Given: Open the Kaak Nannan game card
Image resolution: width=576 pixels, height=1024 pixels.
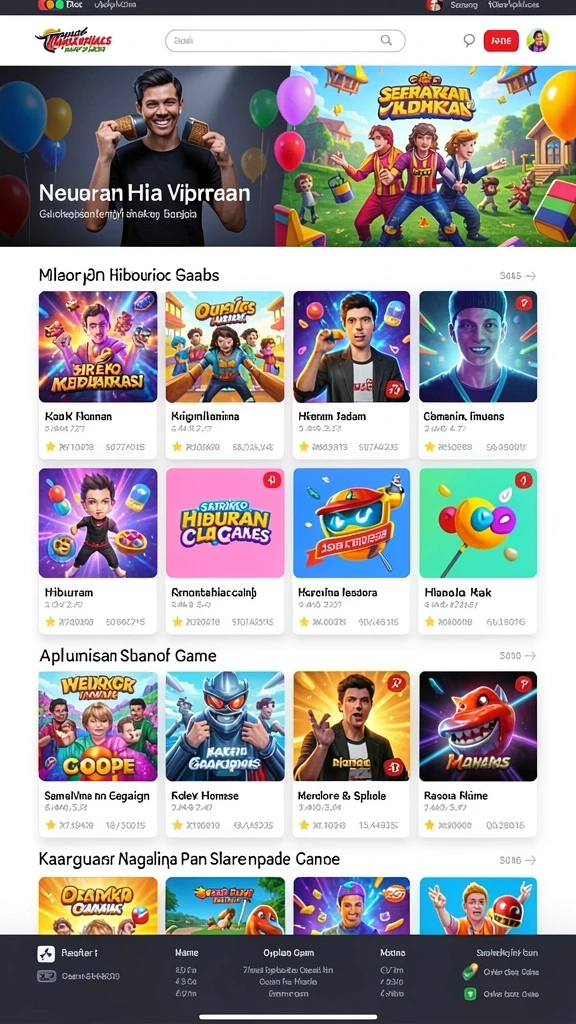Looking at the screenshot, I should 98,375.
